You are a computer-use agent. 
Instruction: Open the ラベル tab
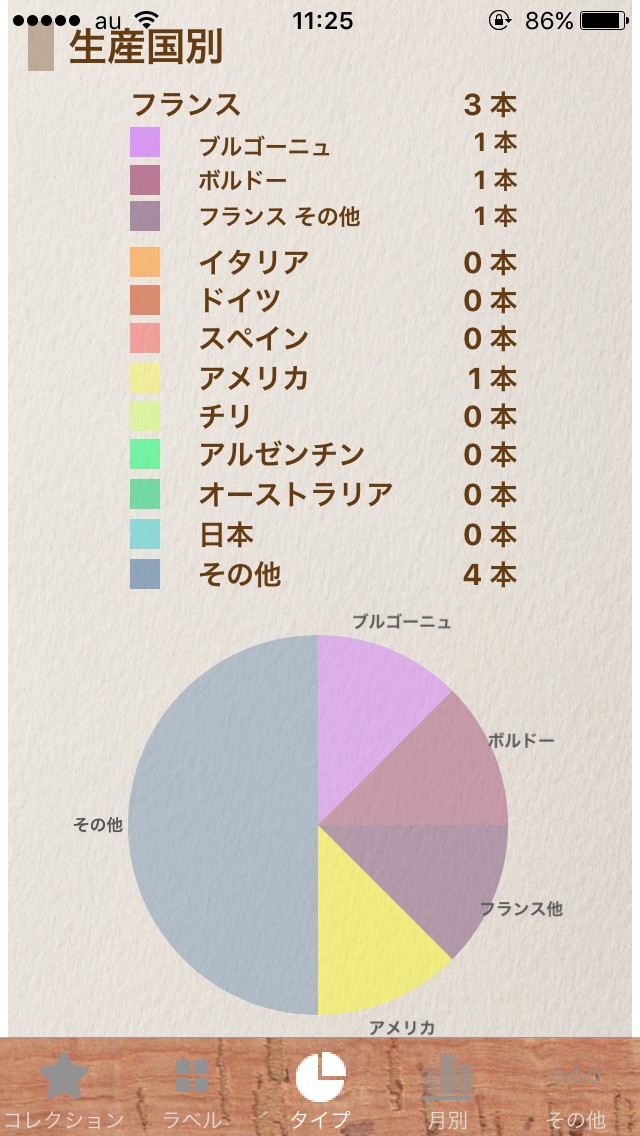191,1090
